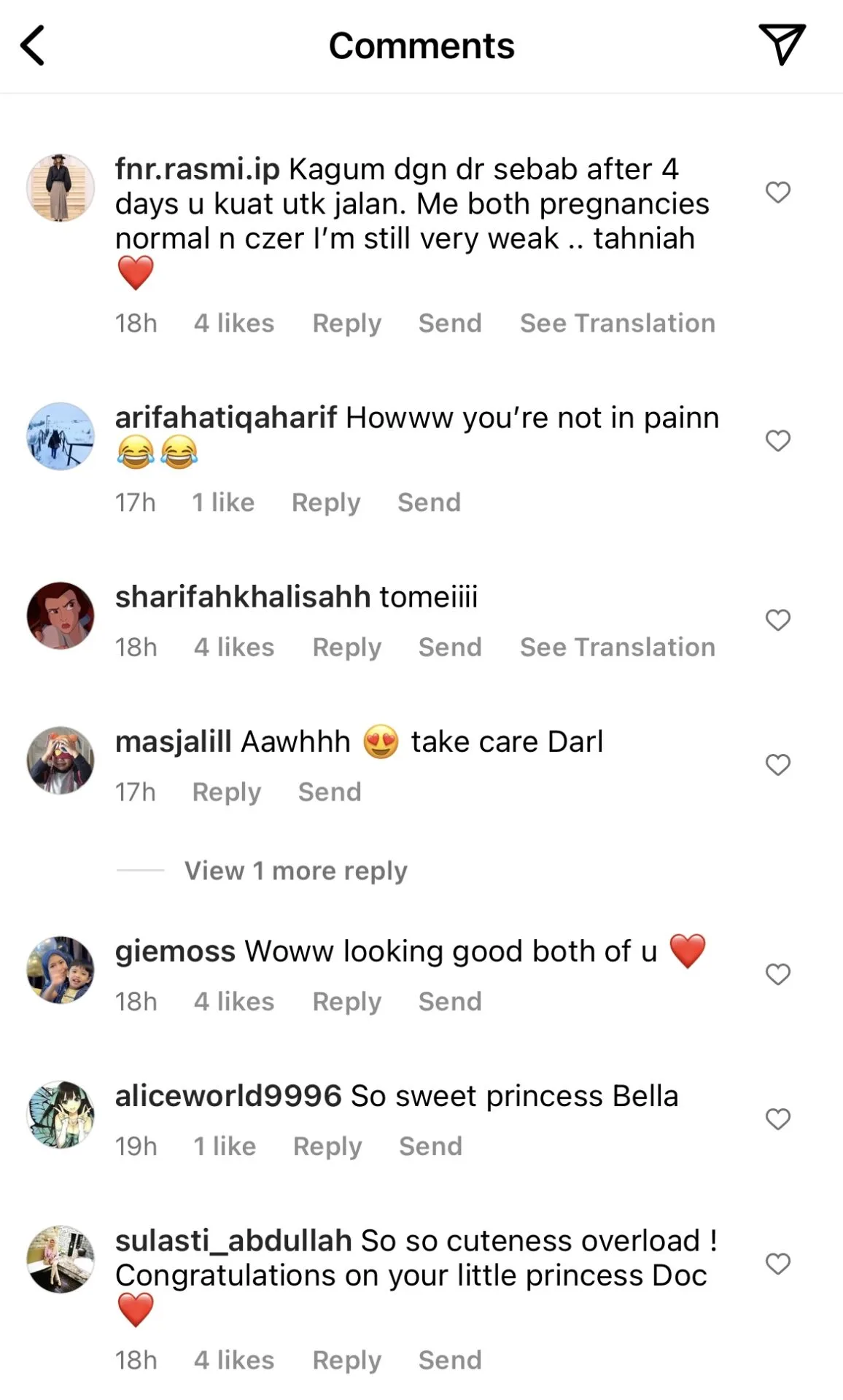The height and width of the screenshot is (1400, 843).
Task: Send arifahatiqaharif's comment
Action: 429,502
